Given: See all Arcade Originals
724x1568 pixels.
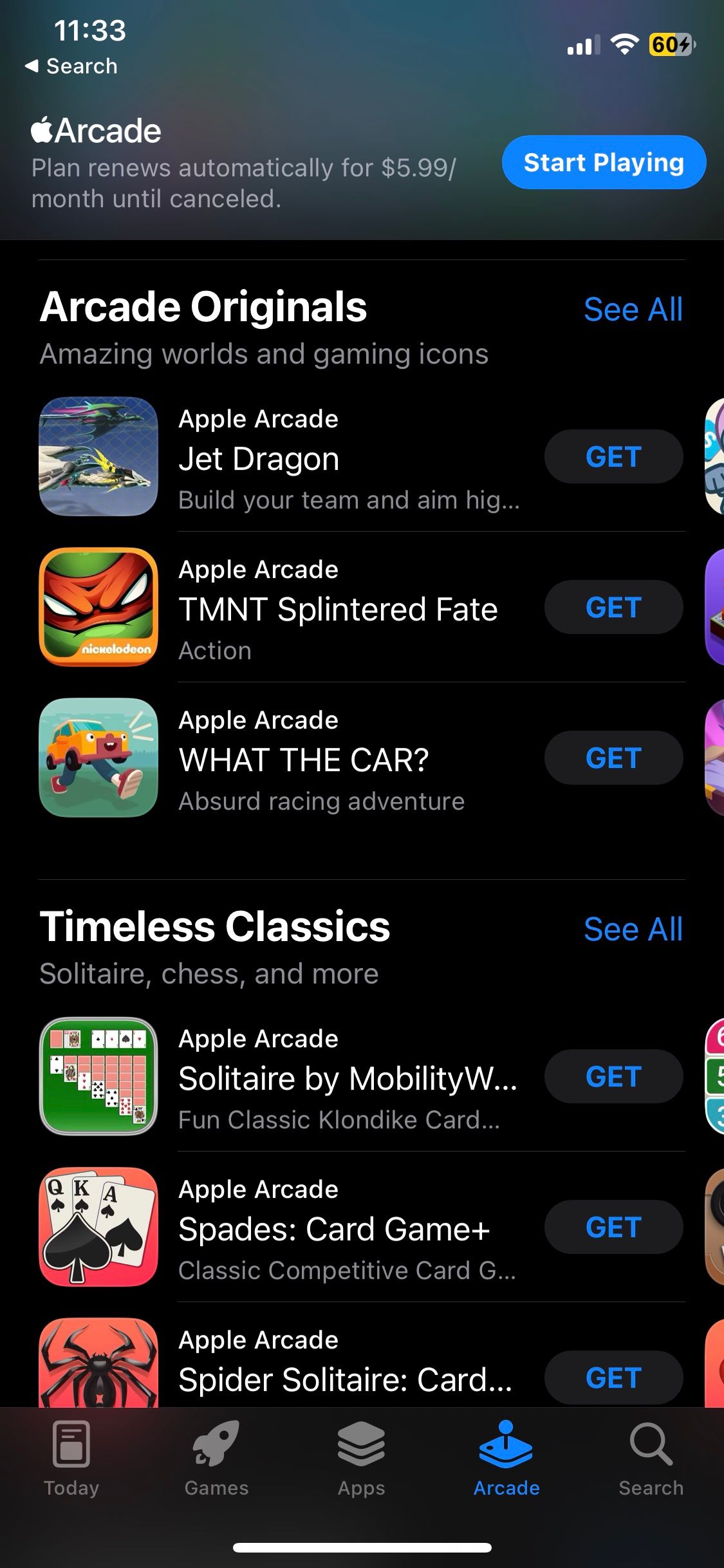Looking at the screenshot, I should point(633,310).
